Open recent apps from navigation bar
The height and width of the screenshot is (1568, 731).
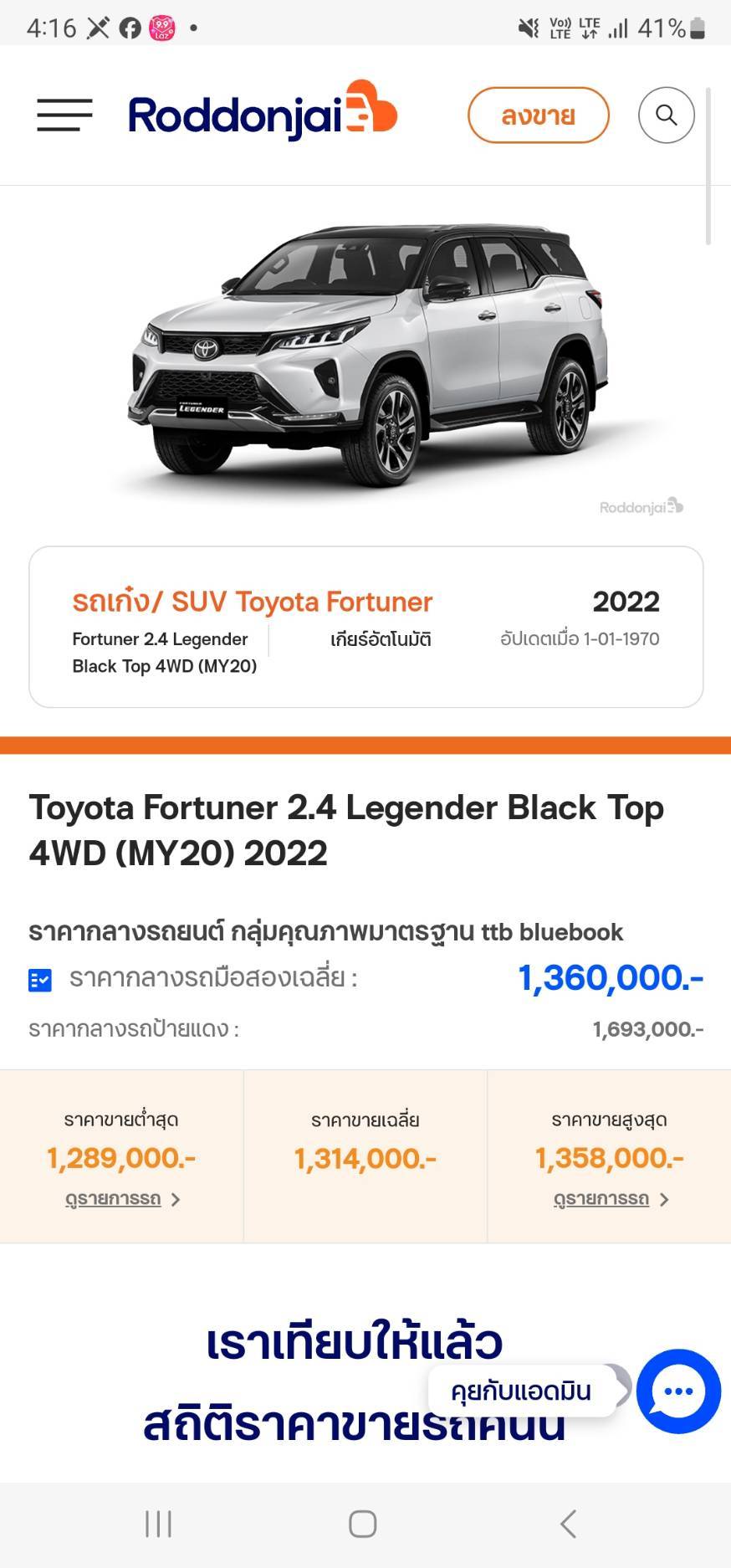(158, 1524)
